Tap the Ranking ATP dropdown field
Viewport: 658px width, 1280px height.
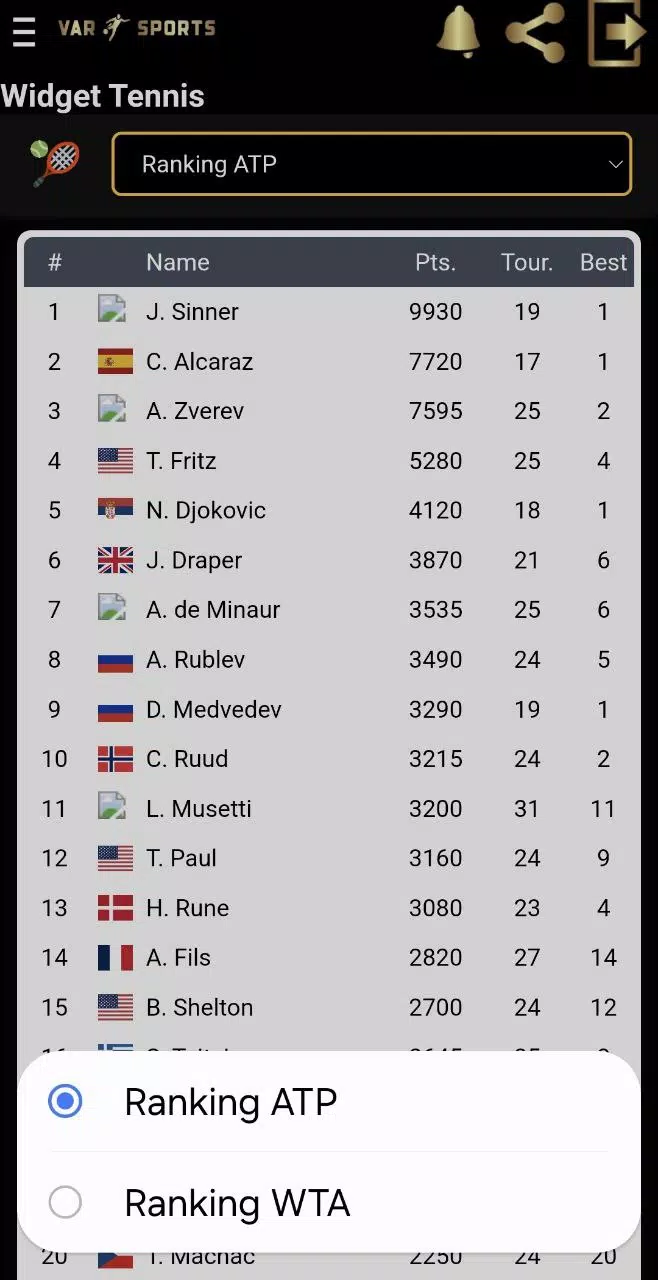[371, 164]
